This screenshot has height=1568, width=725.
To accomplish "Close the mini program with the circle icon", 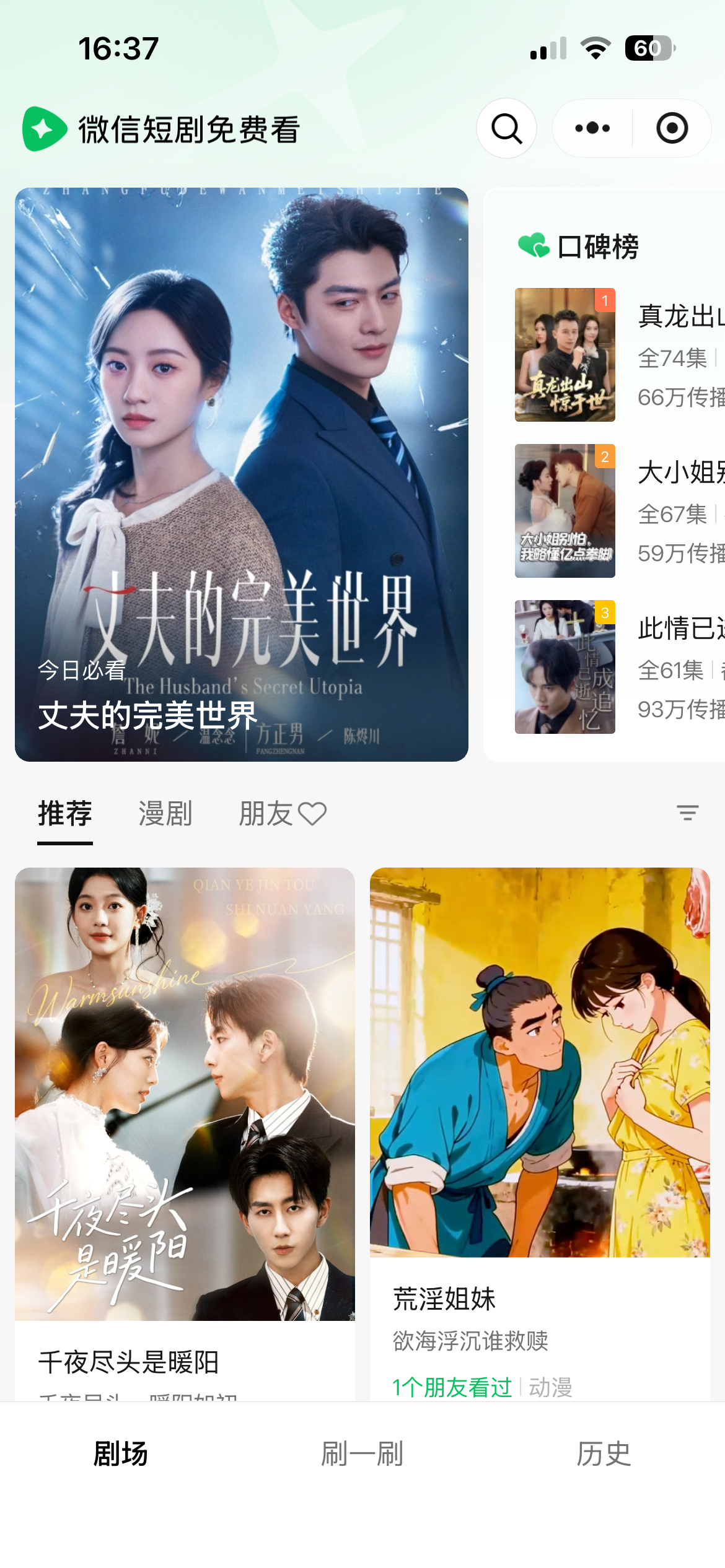I will (x=672, y=129).
